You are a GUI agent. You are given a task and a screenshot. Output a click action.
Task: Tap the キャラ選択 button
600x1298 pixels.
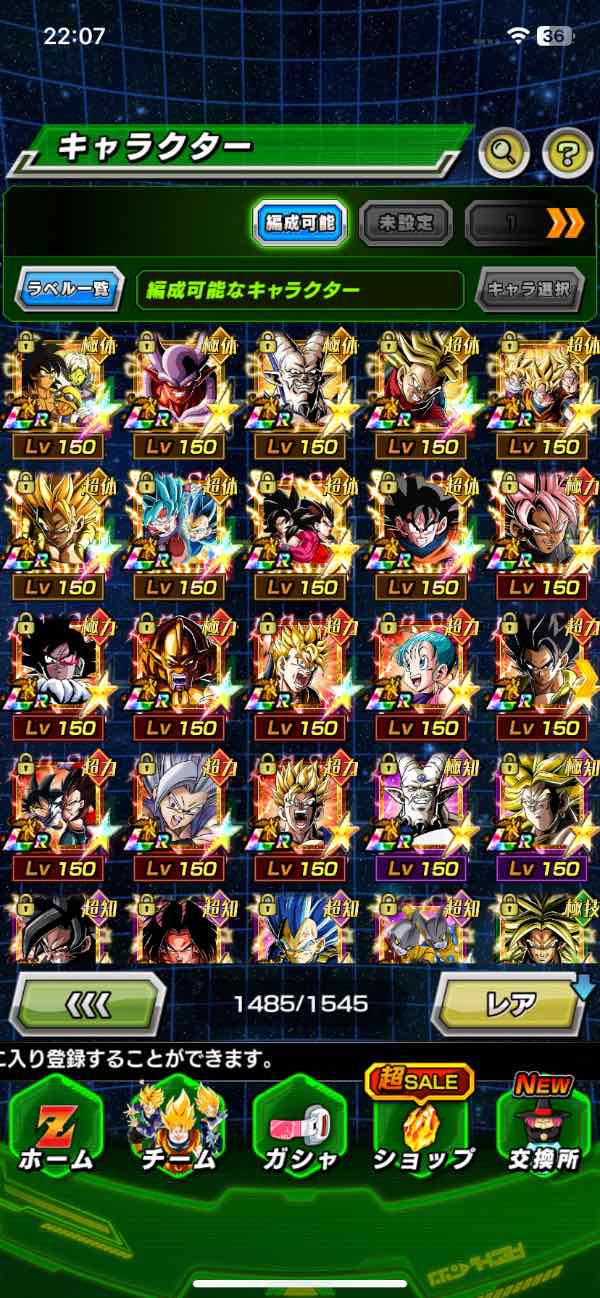click(x=529, y=290)
